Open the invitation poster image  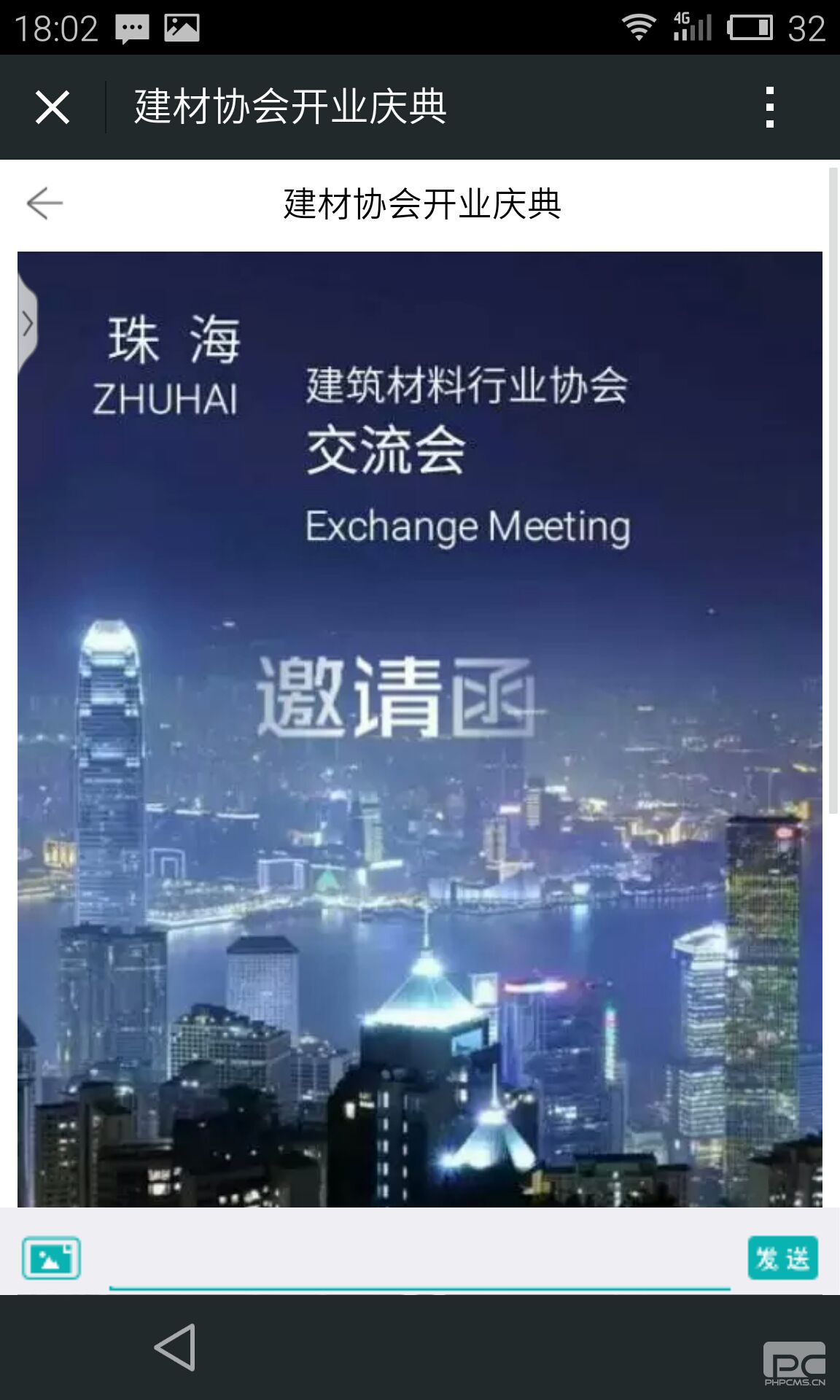click(420, 729)
